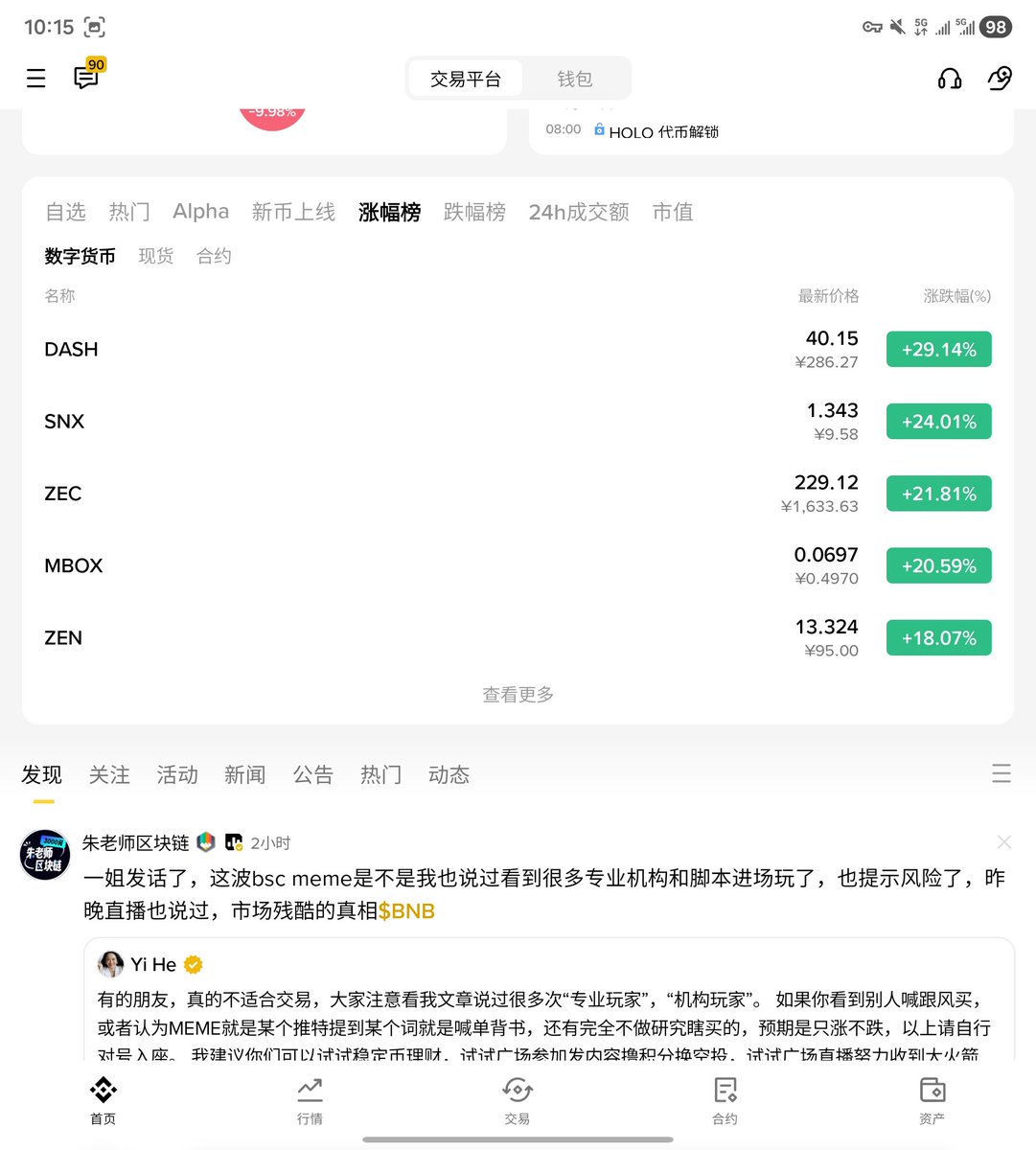
Task: Open the 新闻 feed tab
Action: (244, 774)
